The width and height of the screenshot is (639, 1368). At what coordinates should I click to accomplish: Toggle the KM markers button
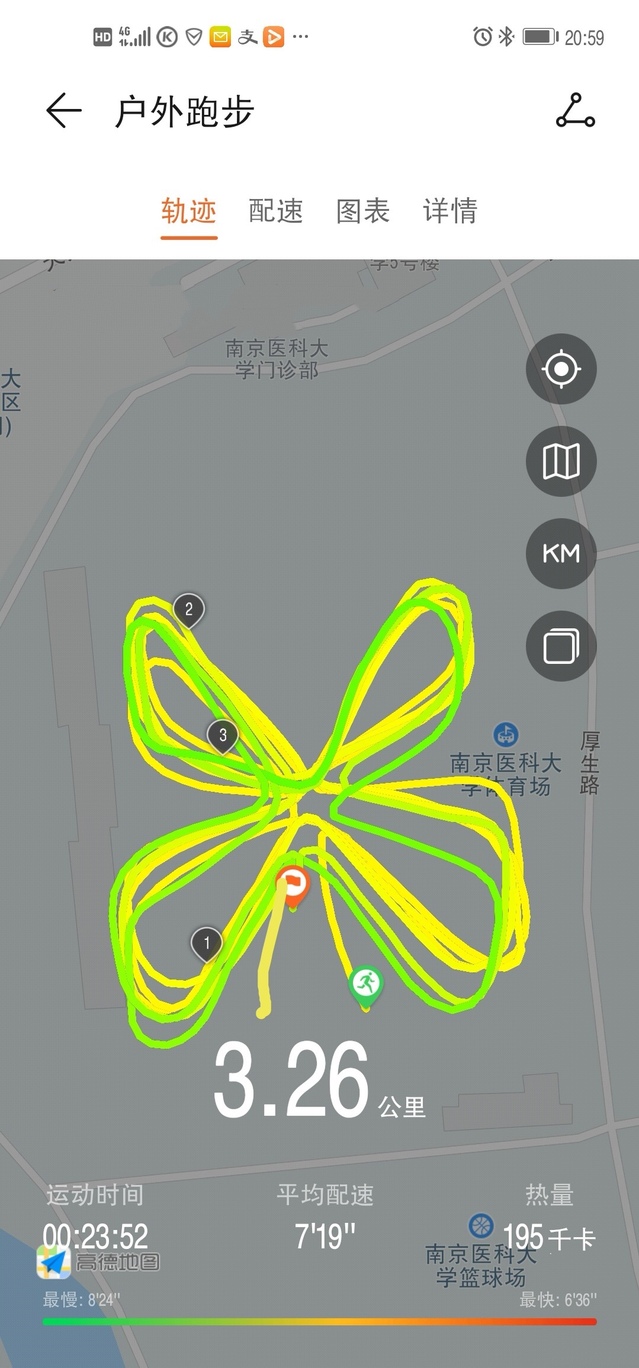[561, 553]
